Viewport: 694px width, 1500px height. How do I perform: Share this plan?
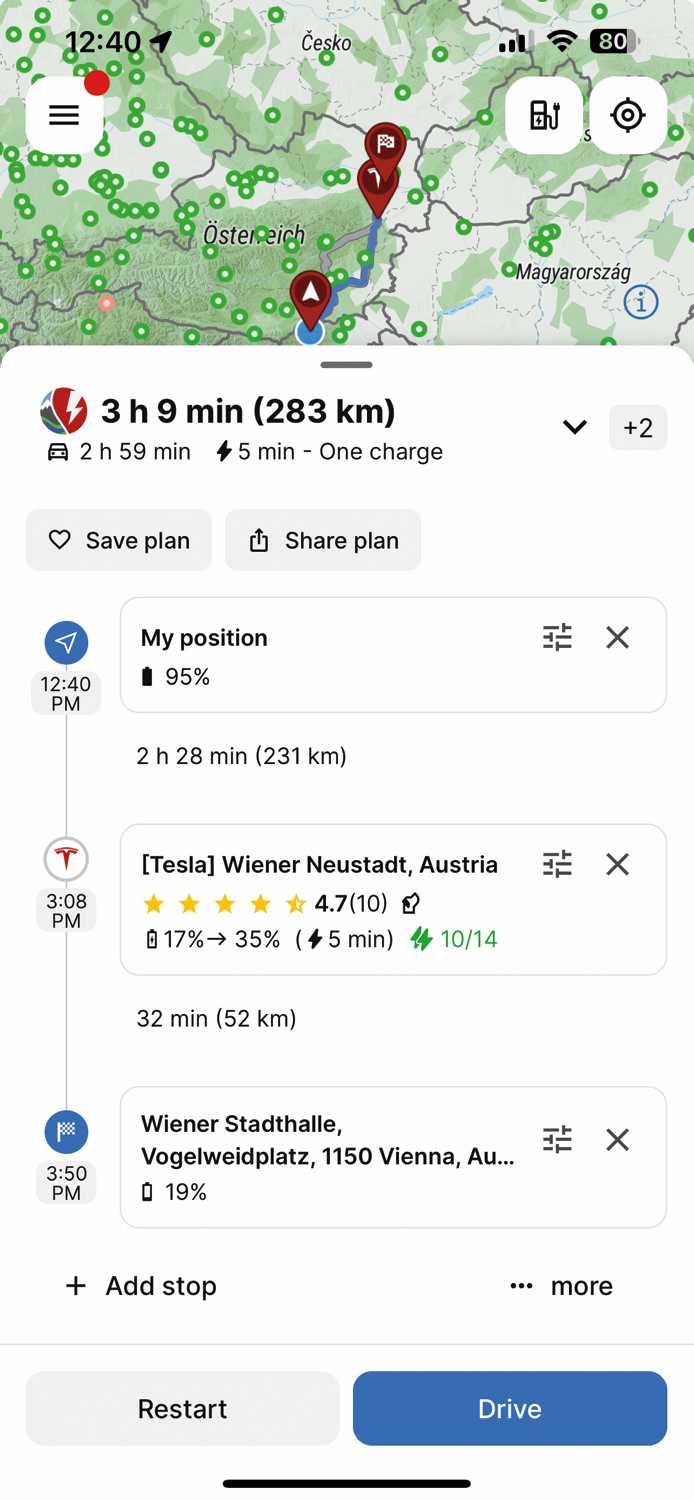[323, 540]
